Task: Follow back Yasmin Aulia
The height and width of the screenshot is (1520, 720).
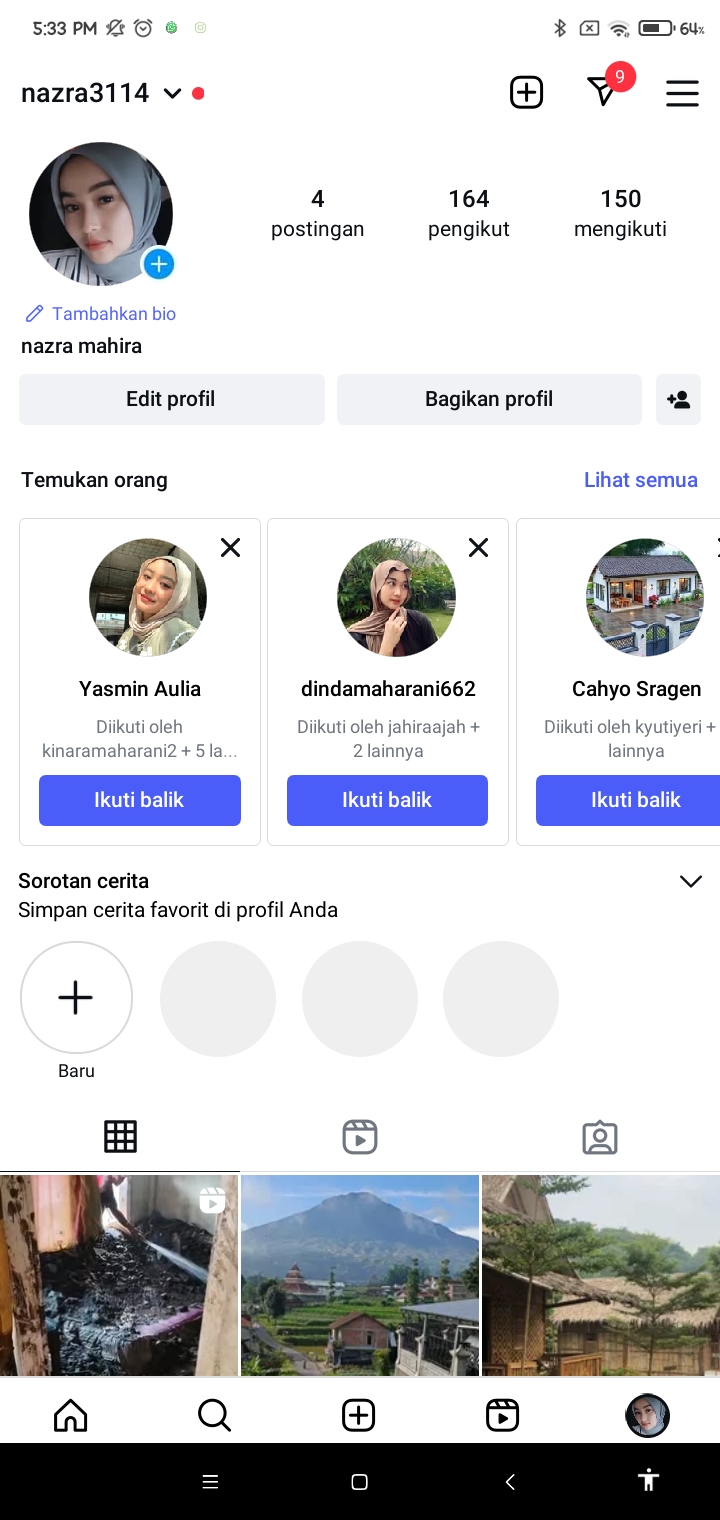Action: 139,800
